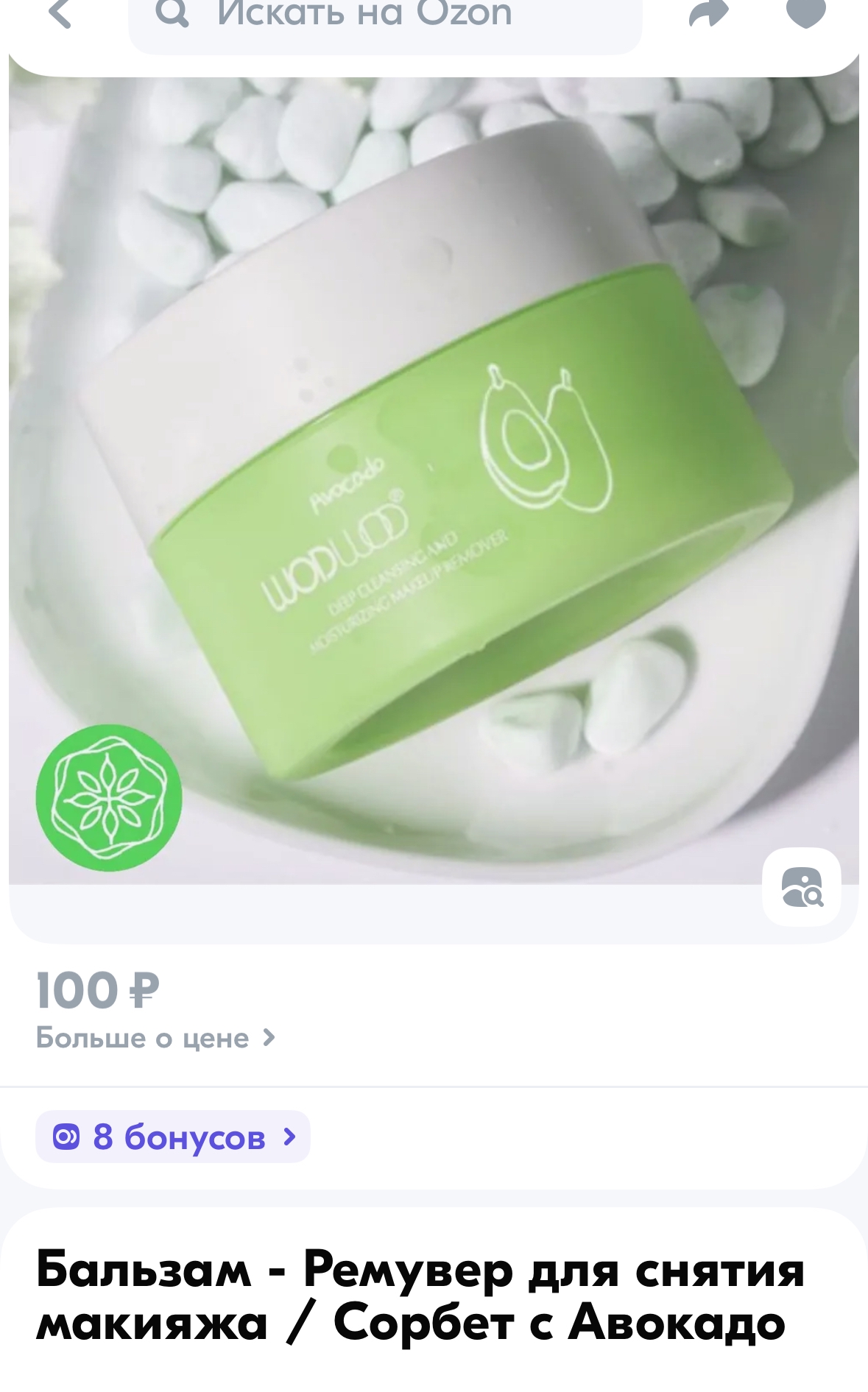Viewport: 868px width, 1392px height.
Task: Open the "8 бонусов" chip
Action: click(x=173, y=1137)
